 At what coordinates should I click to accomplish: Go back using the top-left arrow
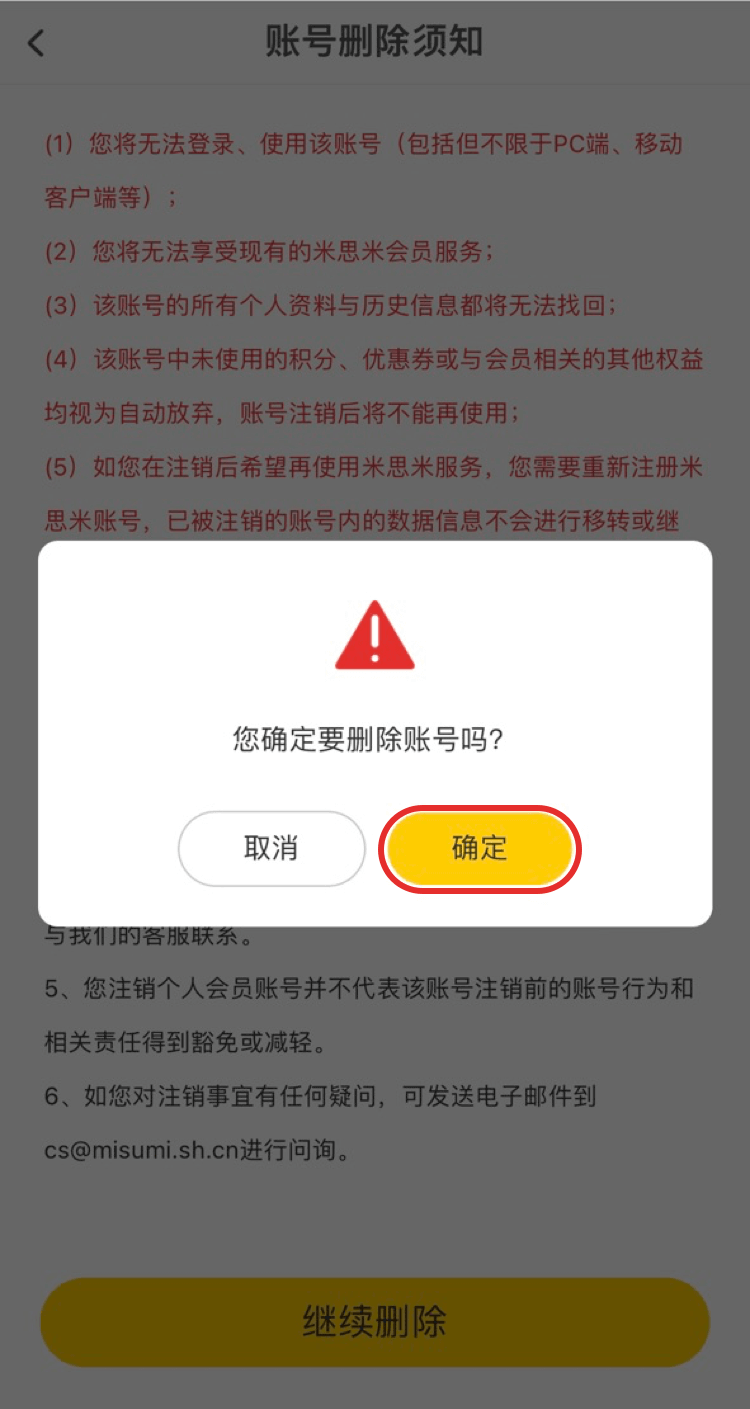pos(37,43)
